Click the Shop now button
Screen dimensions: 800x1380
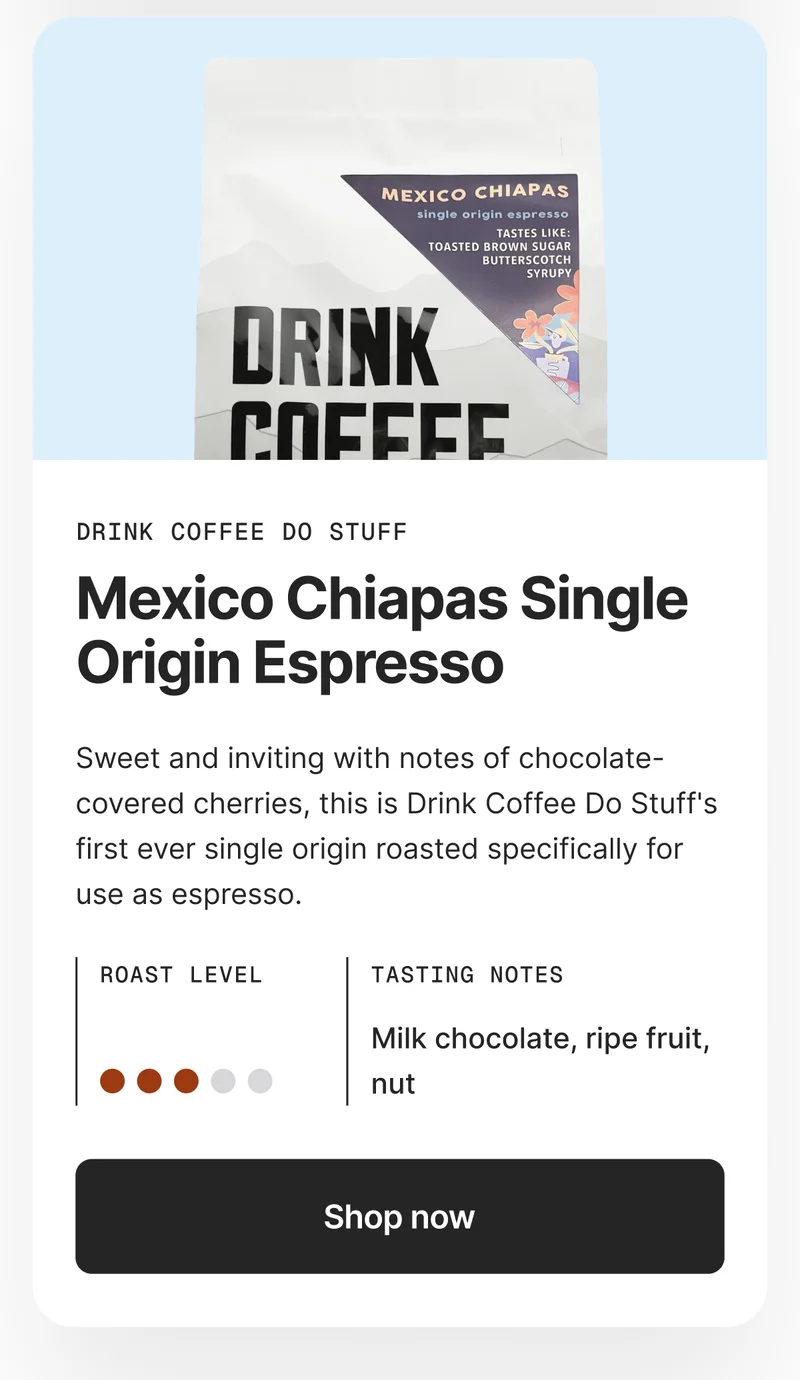tap(399, 1217)
